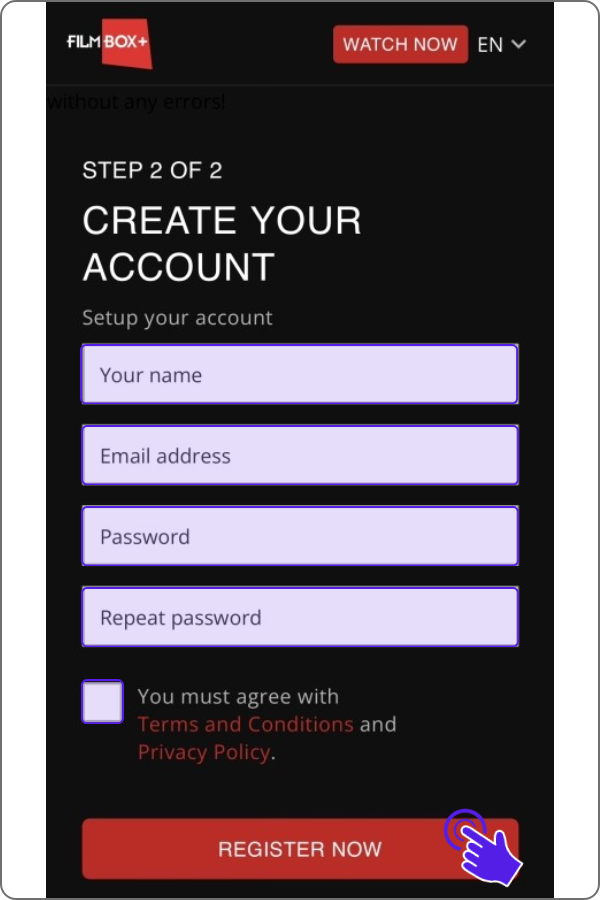Screen dimensions: 600x900
Task: Focus the Repeat password field
Action: (x=300, y=617)
